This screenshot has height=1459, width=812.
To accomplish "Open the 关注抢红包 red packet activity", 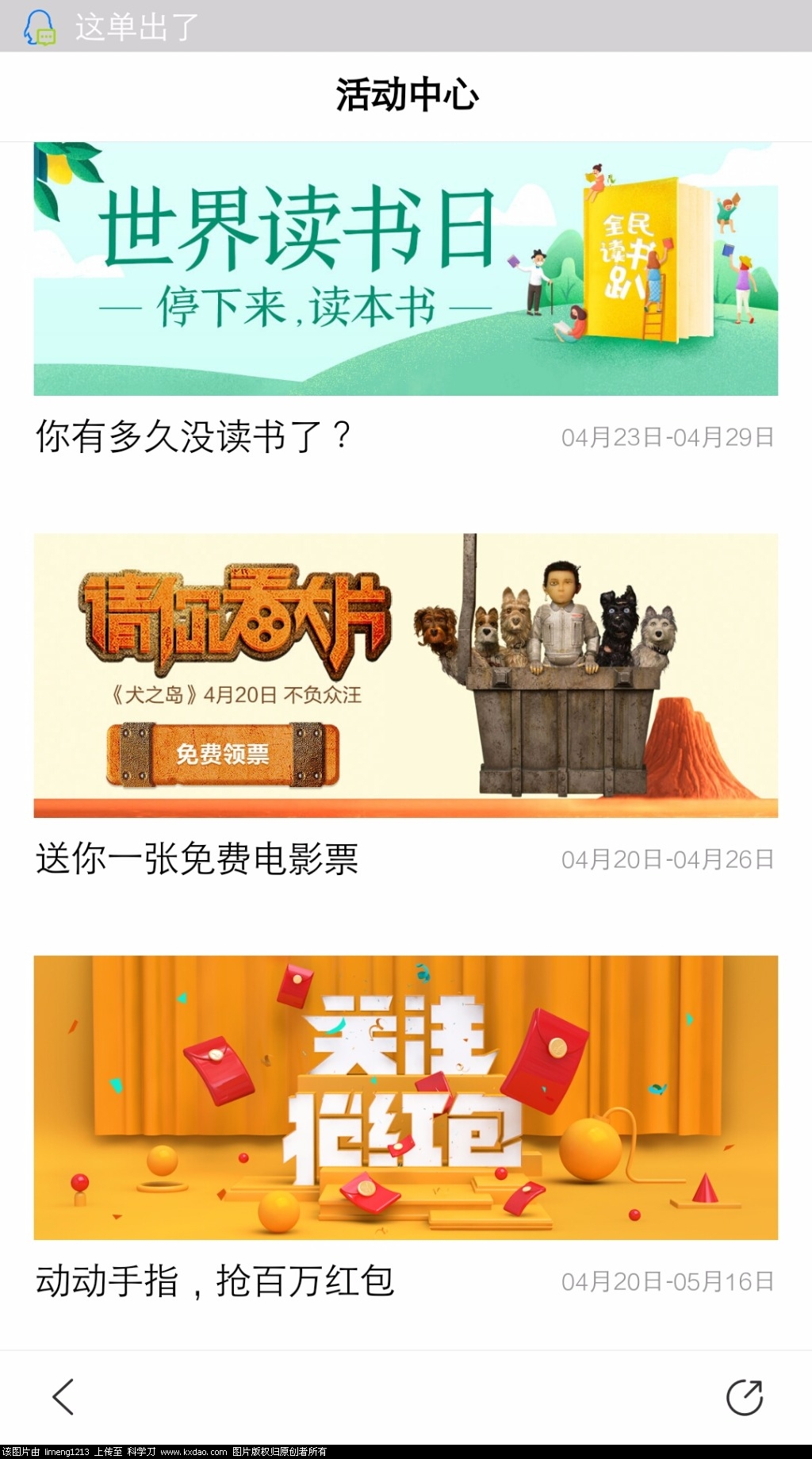I will [405, 1097].
